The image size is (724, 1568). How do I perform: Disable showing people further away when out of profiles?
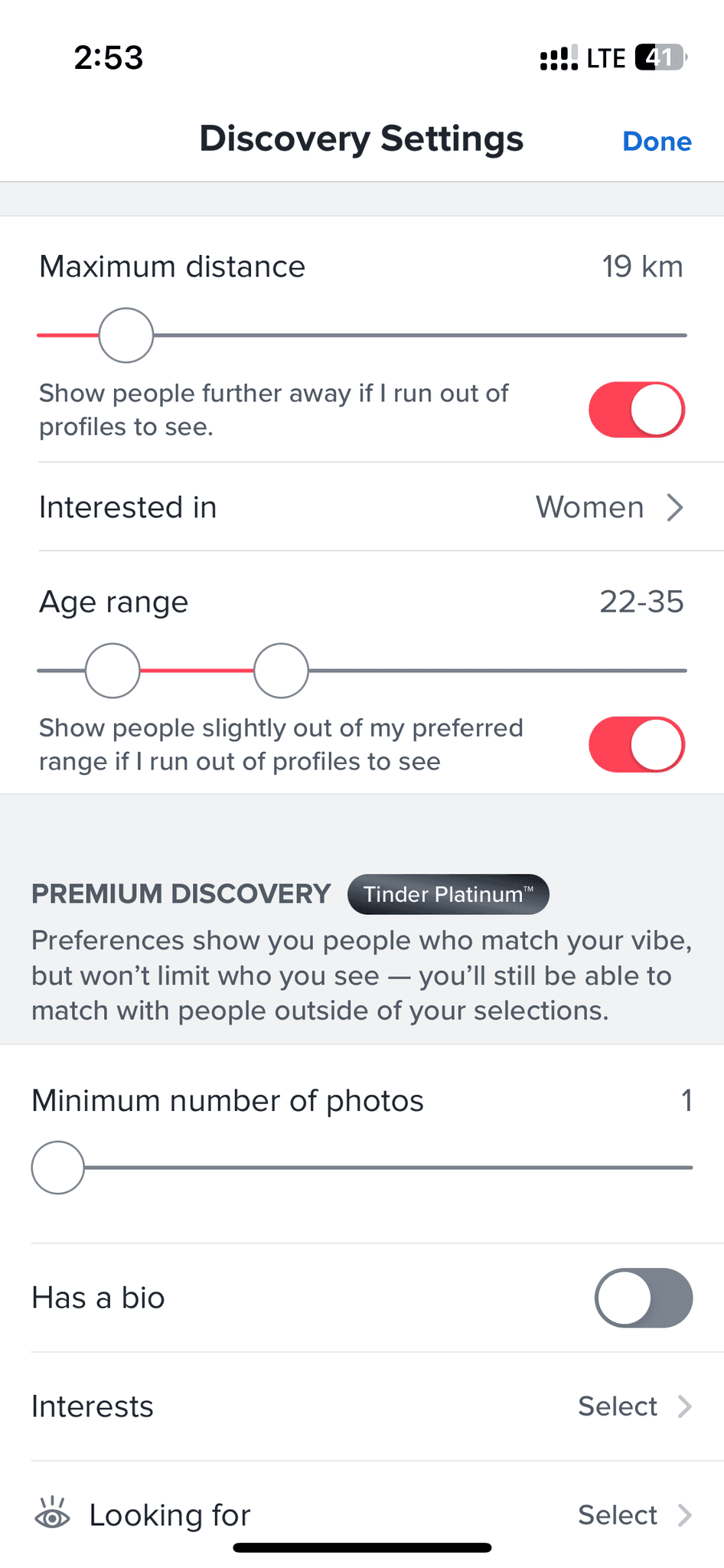tap(636, 410)
